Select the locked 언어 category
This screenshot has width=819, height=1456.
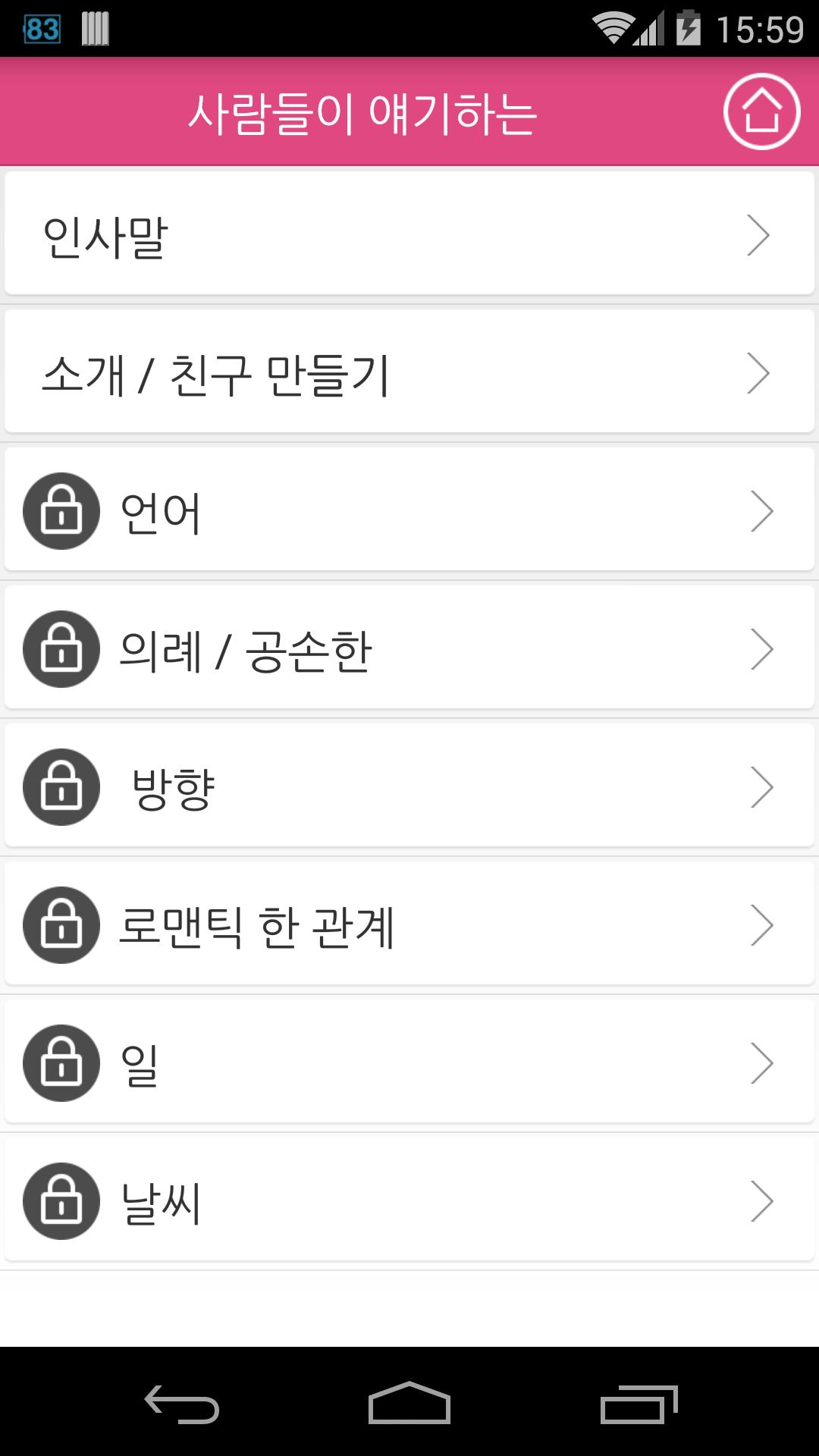pos(409,510)
